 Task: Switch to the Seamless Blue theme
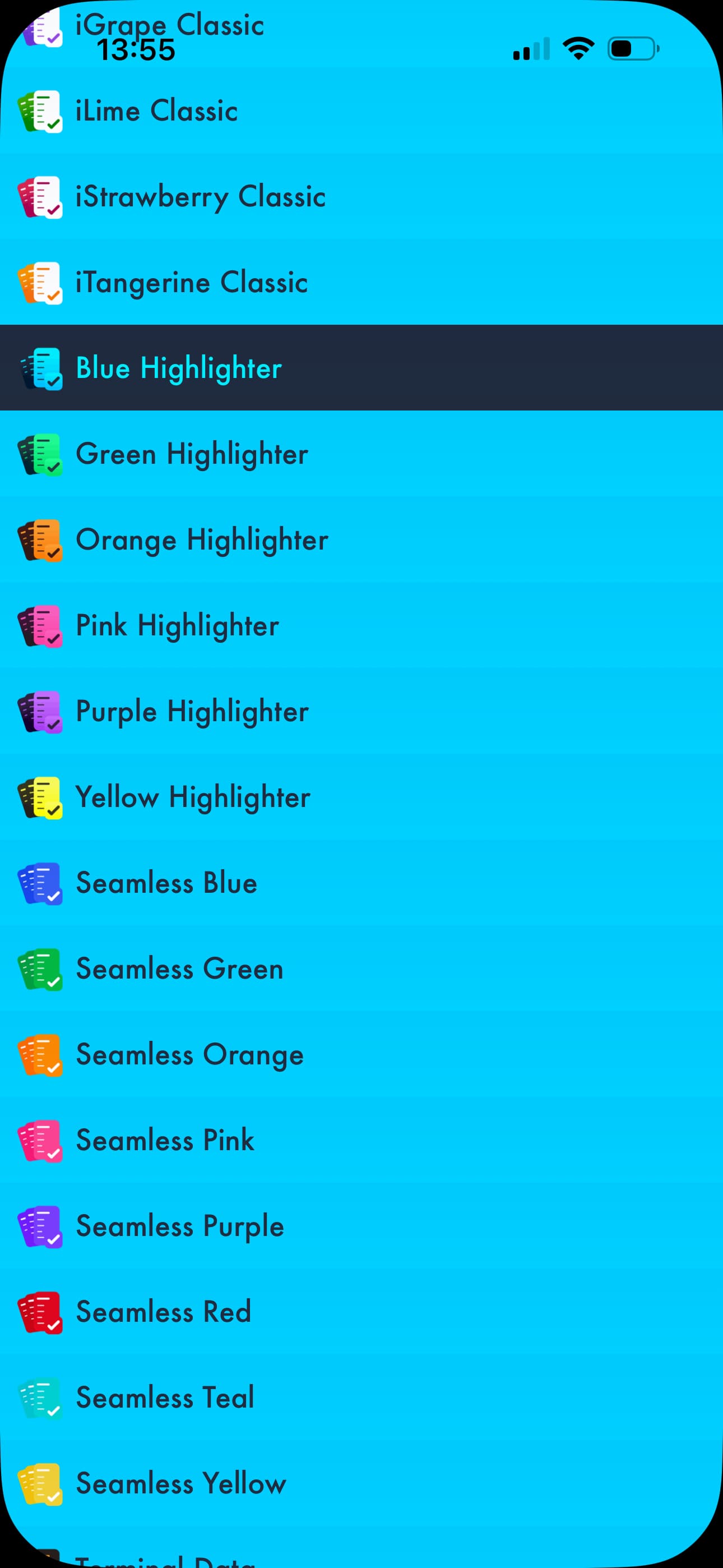[x=361, y=883]
